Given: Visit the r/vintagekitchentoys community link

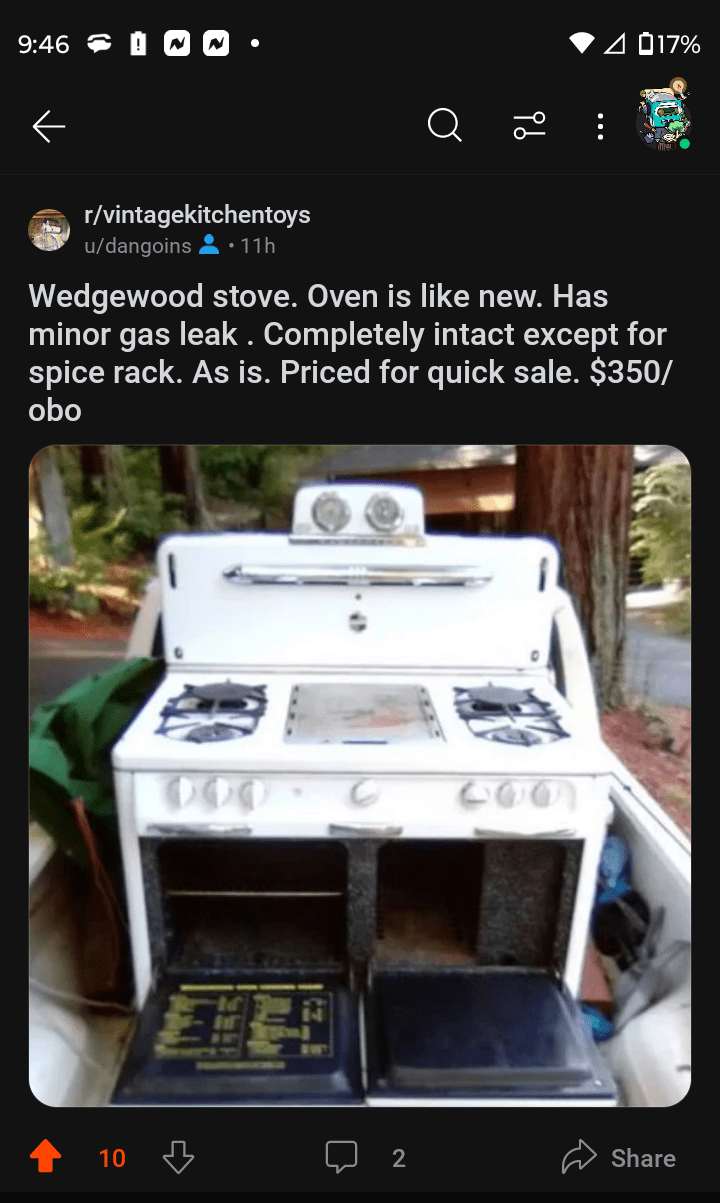Looking at the screenshot, I should (198, 214).
